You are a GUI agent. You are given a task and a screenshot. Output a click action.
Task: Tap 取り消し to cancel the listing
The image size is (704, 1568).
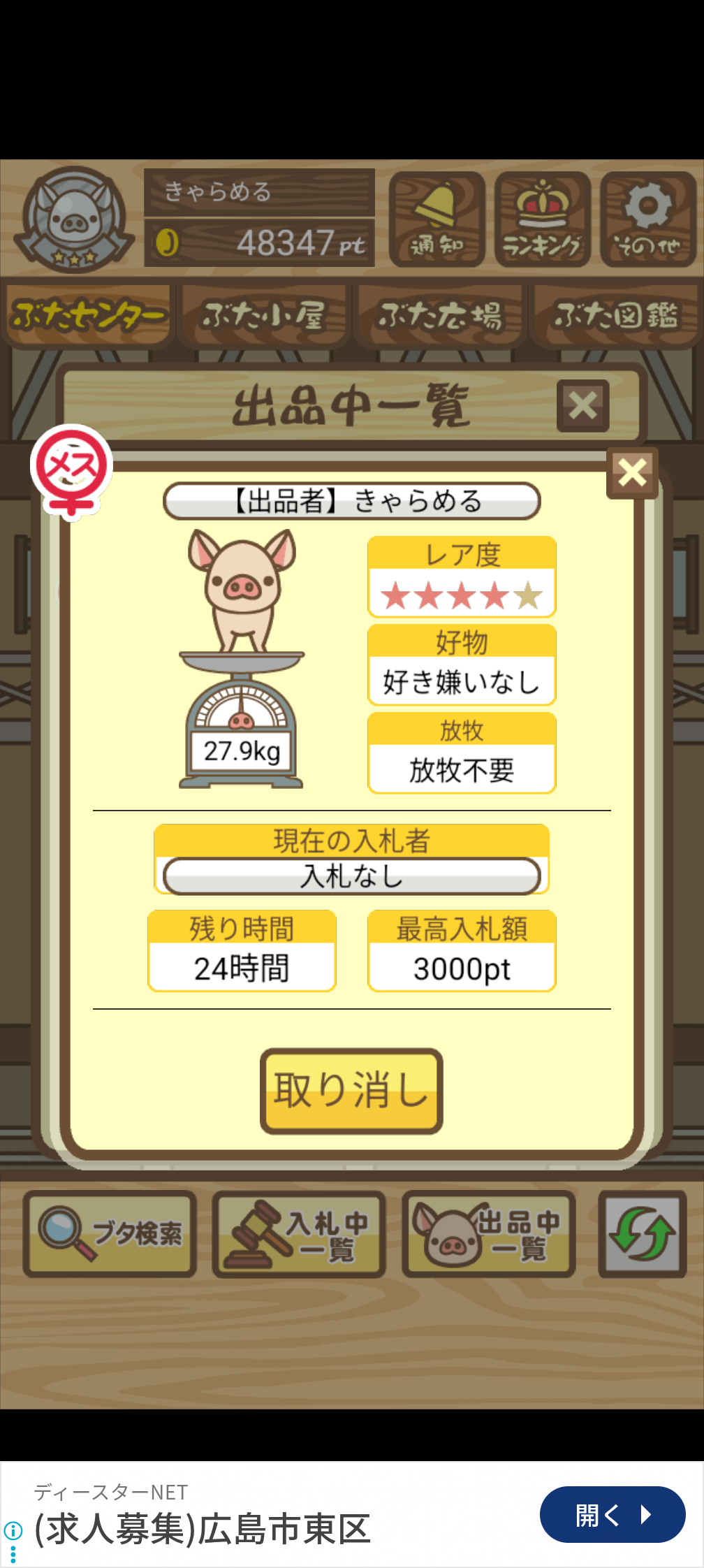point(351,1090)
